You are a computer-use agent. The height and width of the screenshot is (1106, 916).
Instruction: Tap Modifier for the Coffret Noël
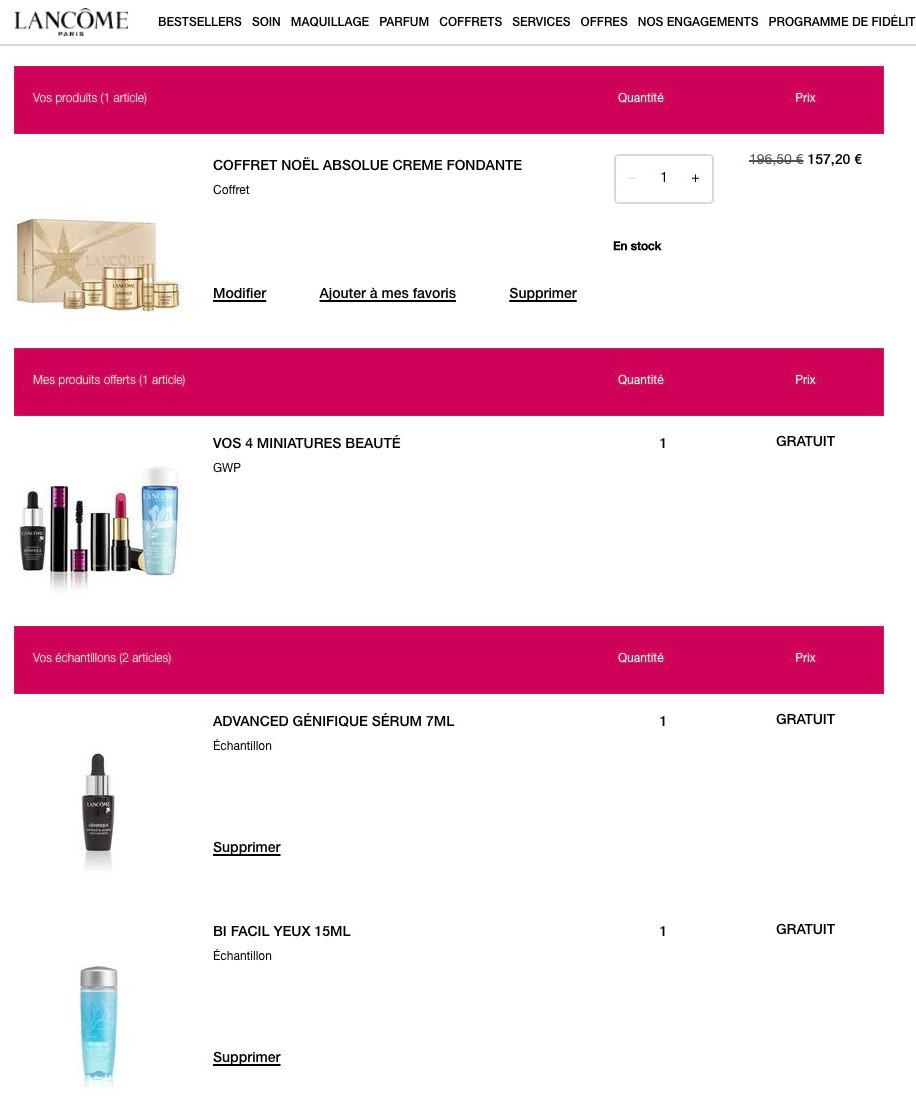239,293
